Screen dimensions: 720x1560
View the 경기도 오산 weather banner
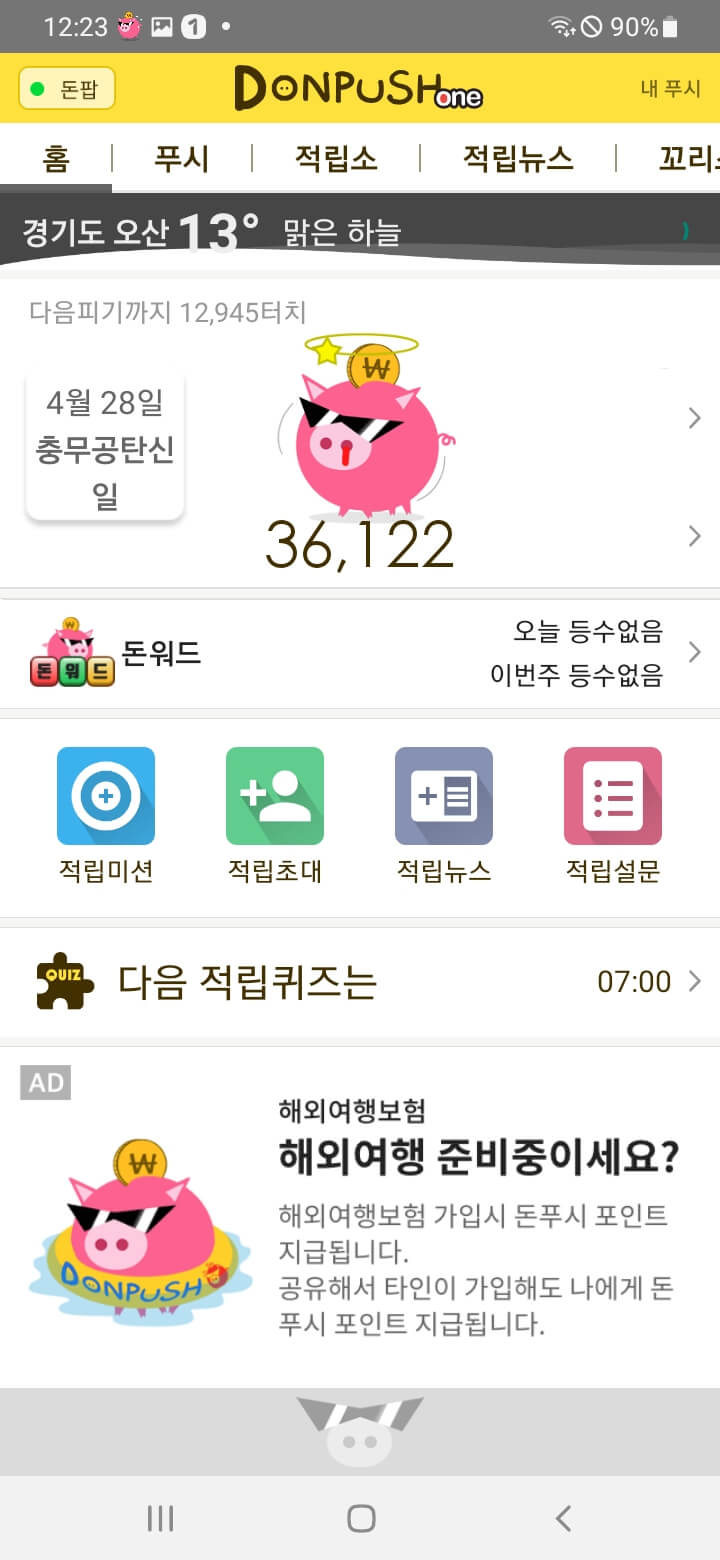click(x=360, y=232)
